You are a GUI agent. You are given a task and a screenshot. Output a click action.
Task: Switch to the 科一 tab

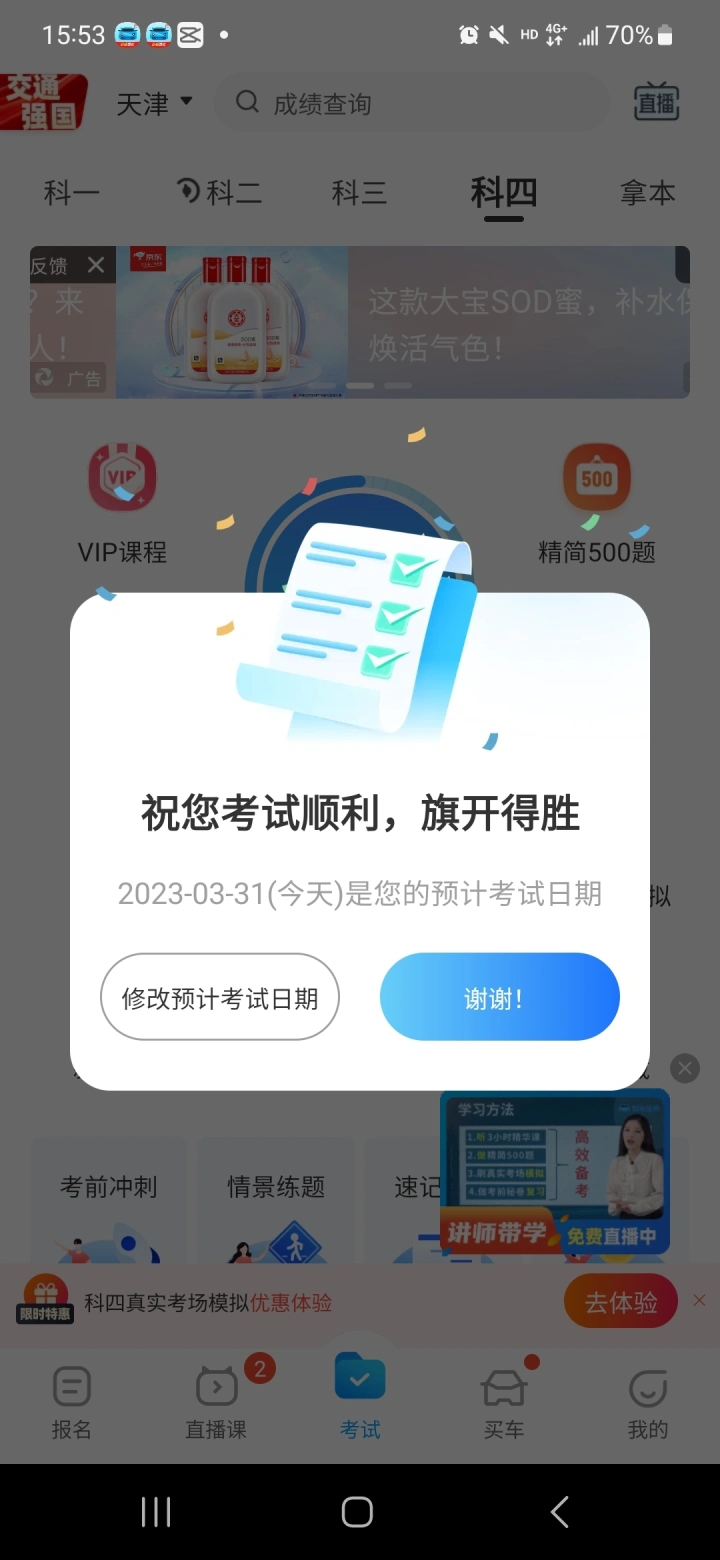[x=72, y=192]
